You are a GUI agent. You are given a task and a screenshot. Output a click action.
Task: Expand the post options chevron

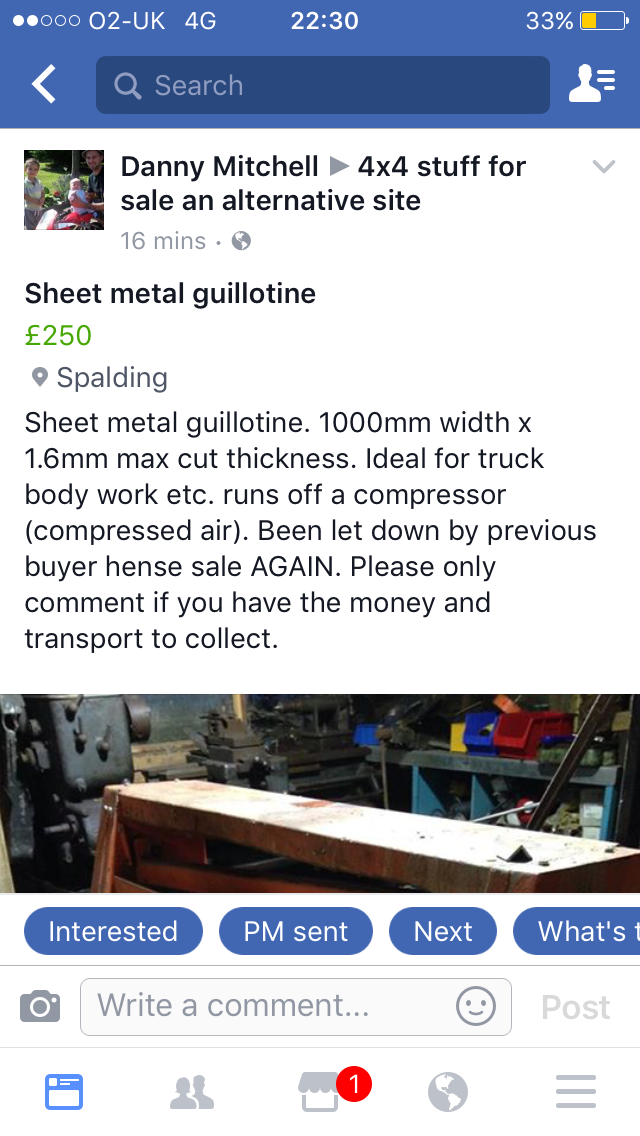point(603,167)
